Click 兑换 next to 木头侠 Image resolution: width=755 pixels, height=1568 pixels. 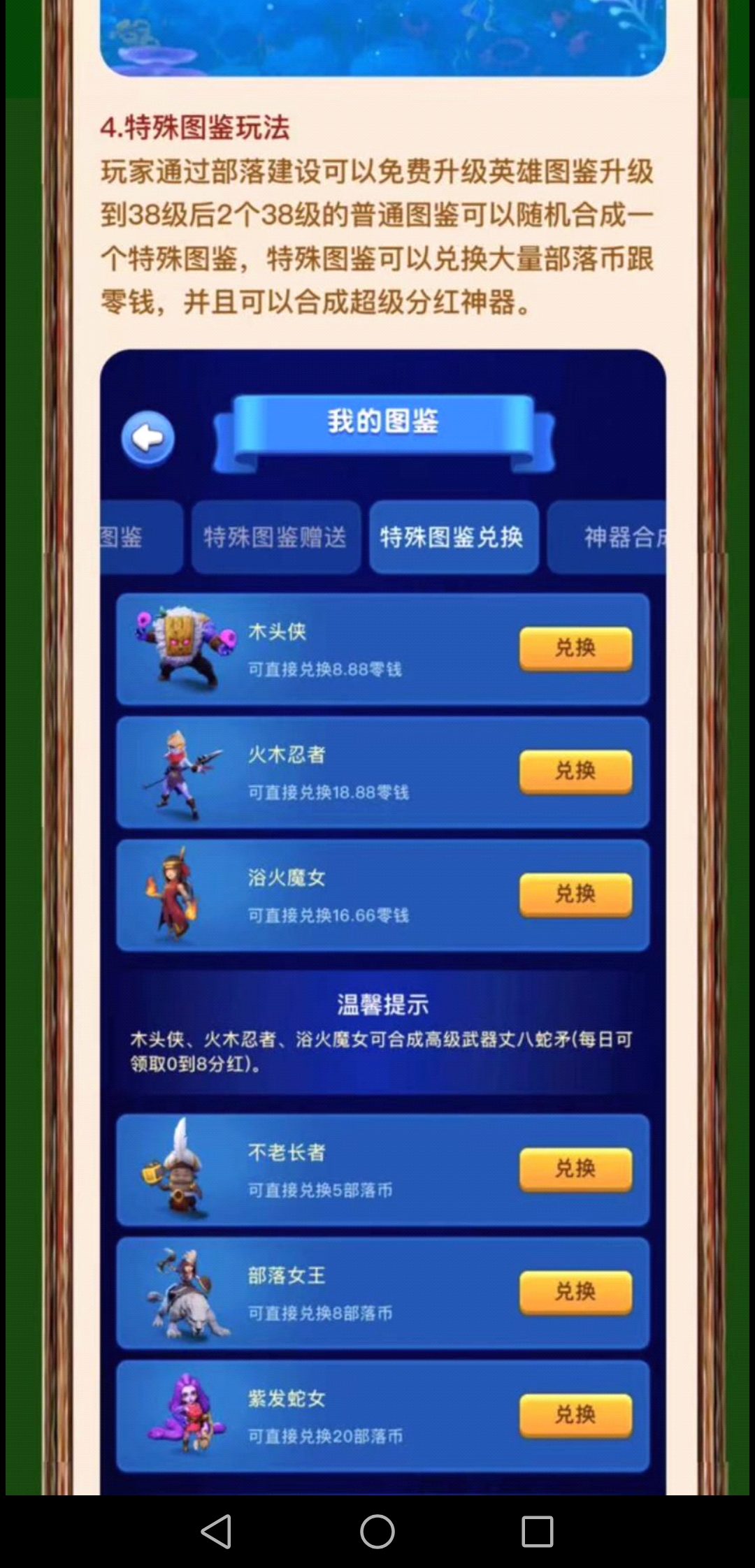(x=577, y=648)
